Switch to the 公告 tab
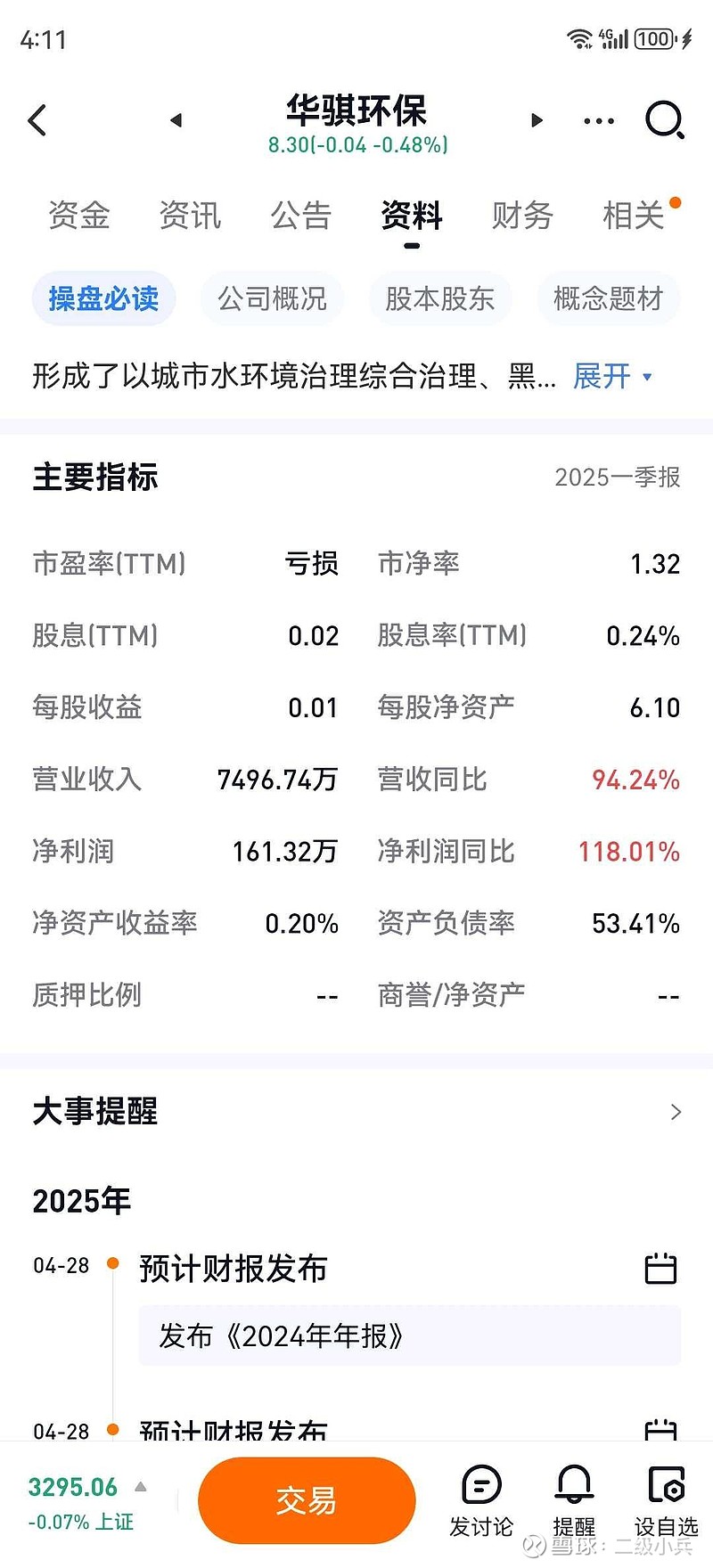The height and width of the screenshot is (1568, 713). point(301,216)
